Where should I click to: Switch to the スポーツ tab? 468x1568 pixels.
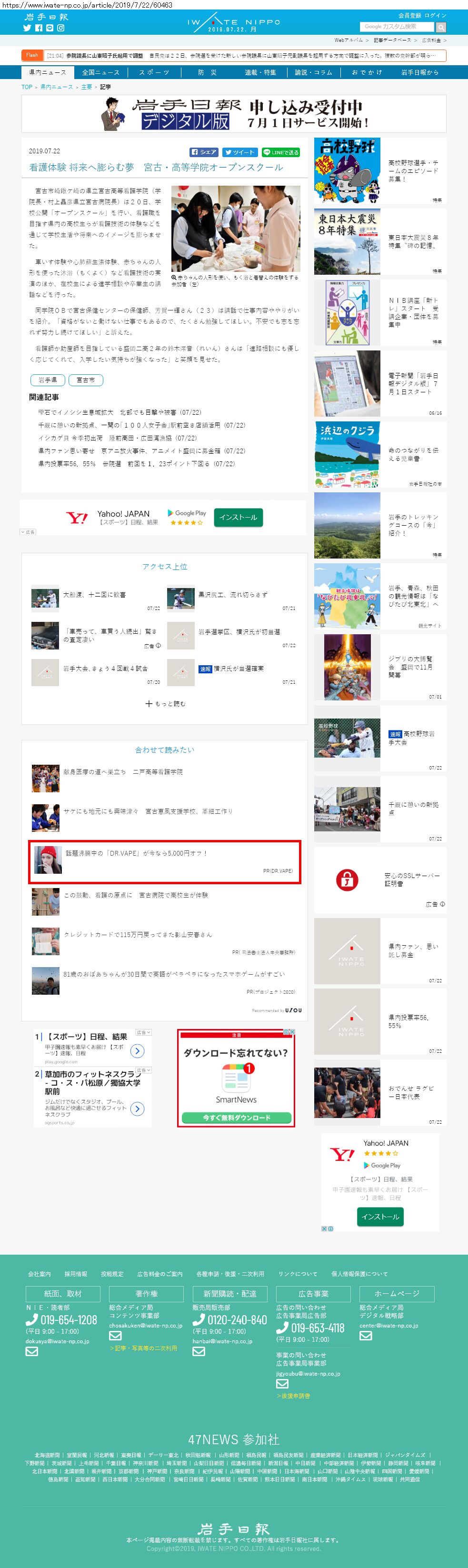(154, 72)
